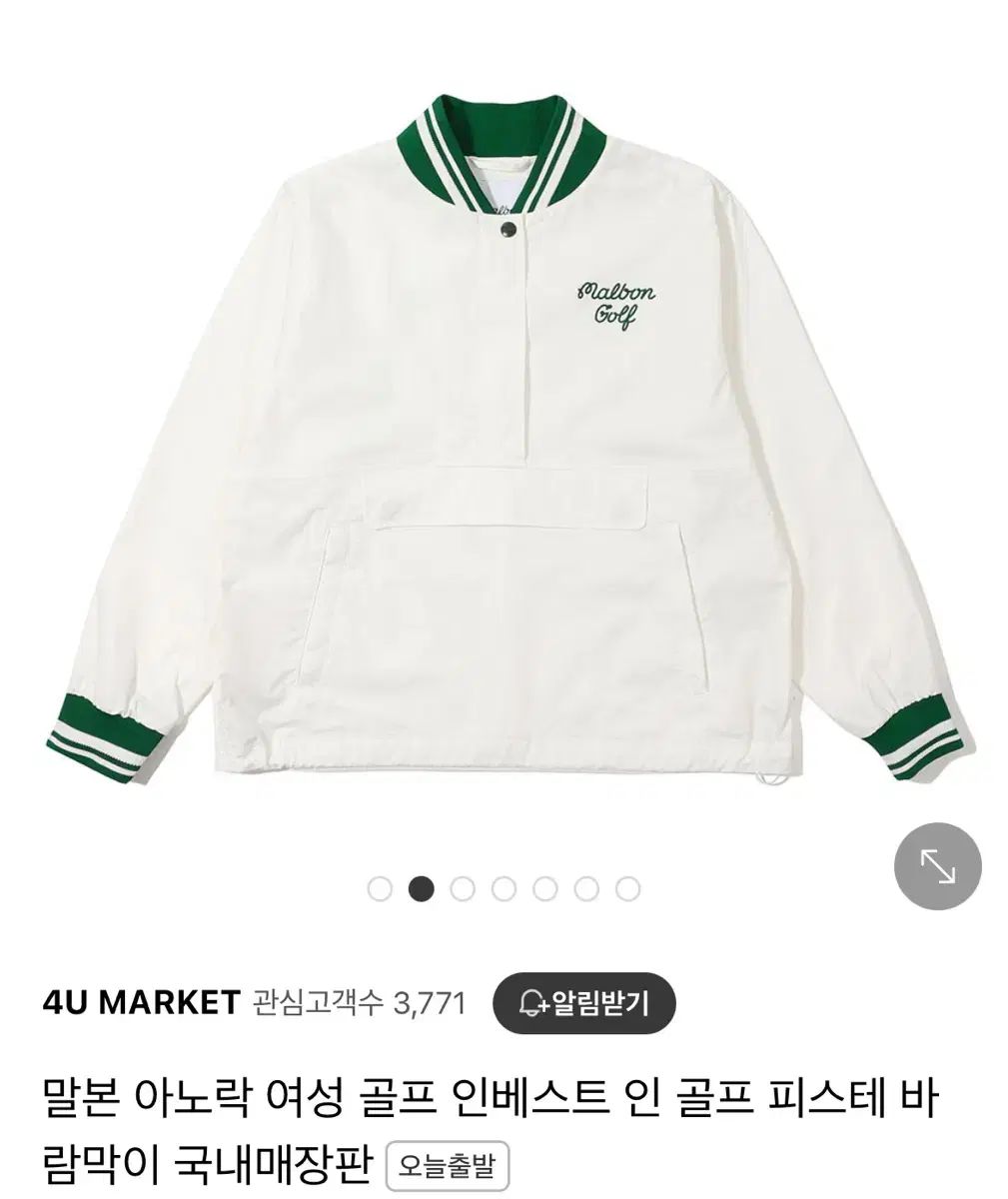Expand the product image to fullscreen
The width and height of the screenshot is (1008, 1199).
coord(936,866)
